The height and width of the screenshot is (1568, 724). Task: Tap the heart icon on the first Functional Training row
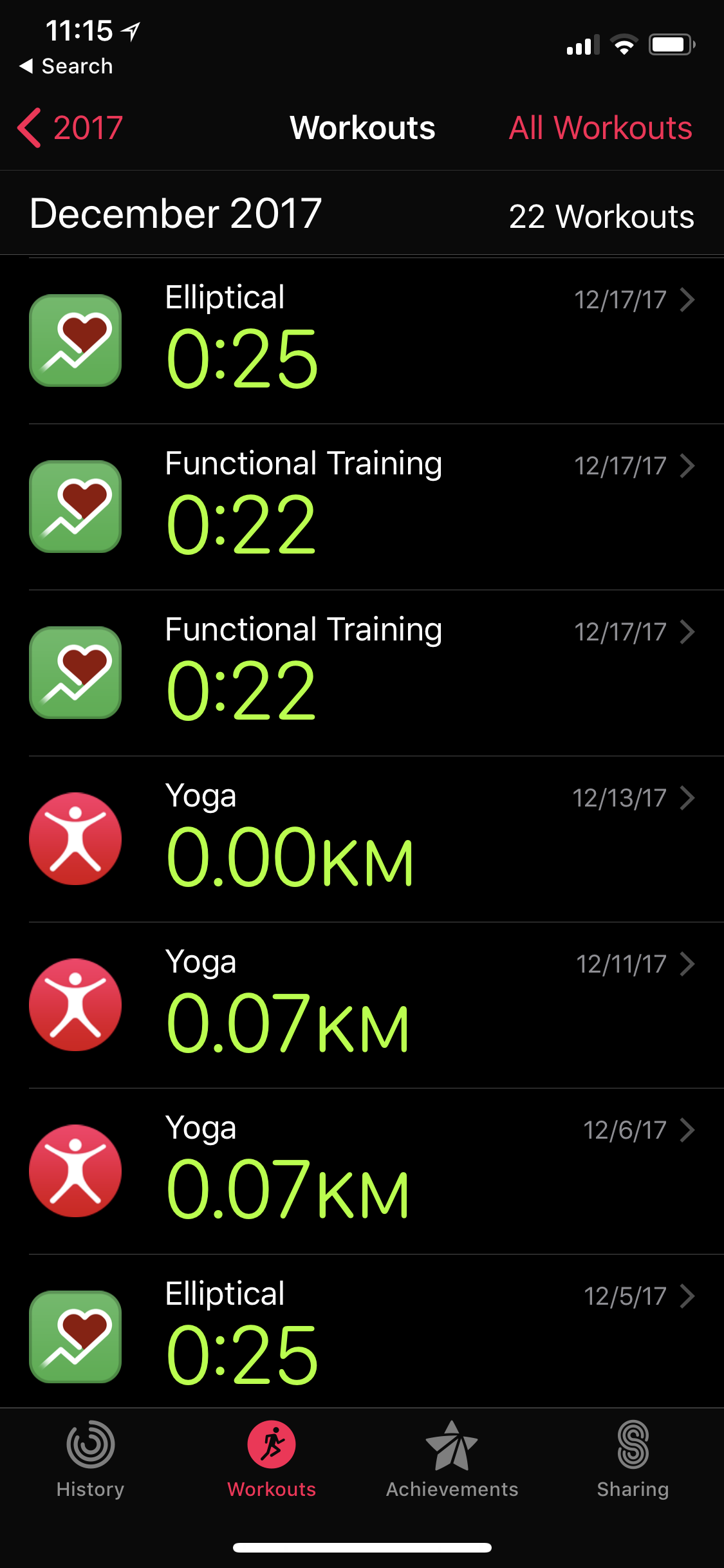[75, 506]
